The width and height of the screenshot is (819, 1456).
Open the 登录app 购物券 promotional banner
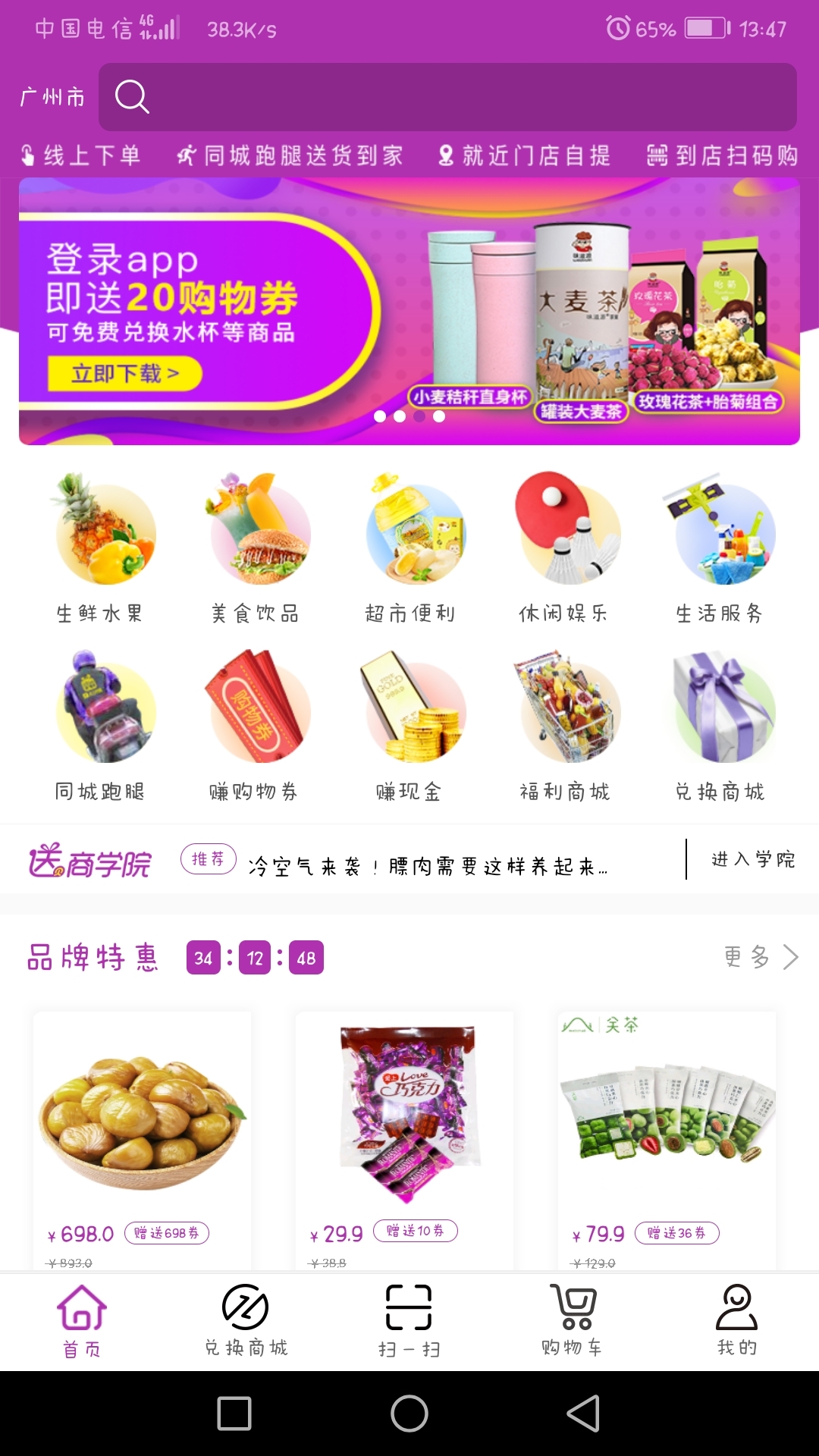coord(409,311)
